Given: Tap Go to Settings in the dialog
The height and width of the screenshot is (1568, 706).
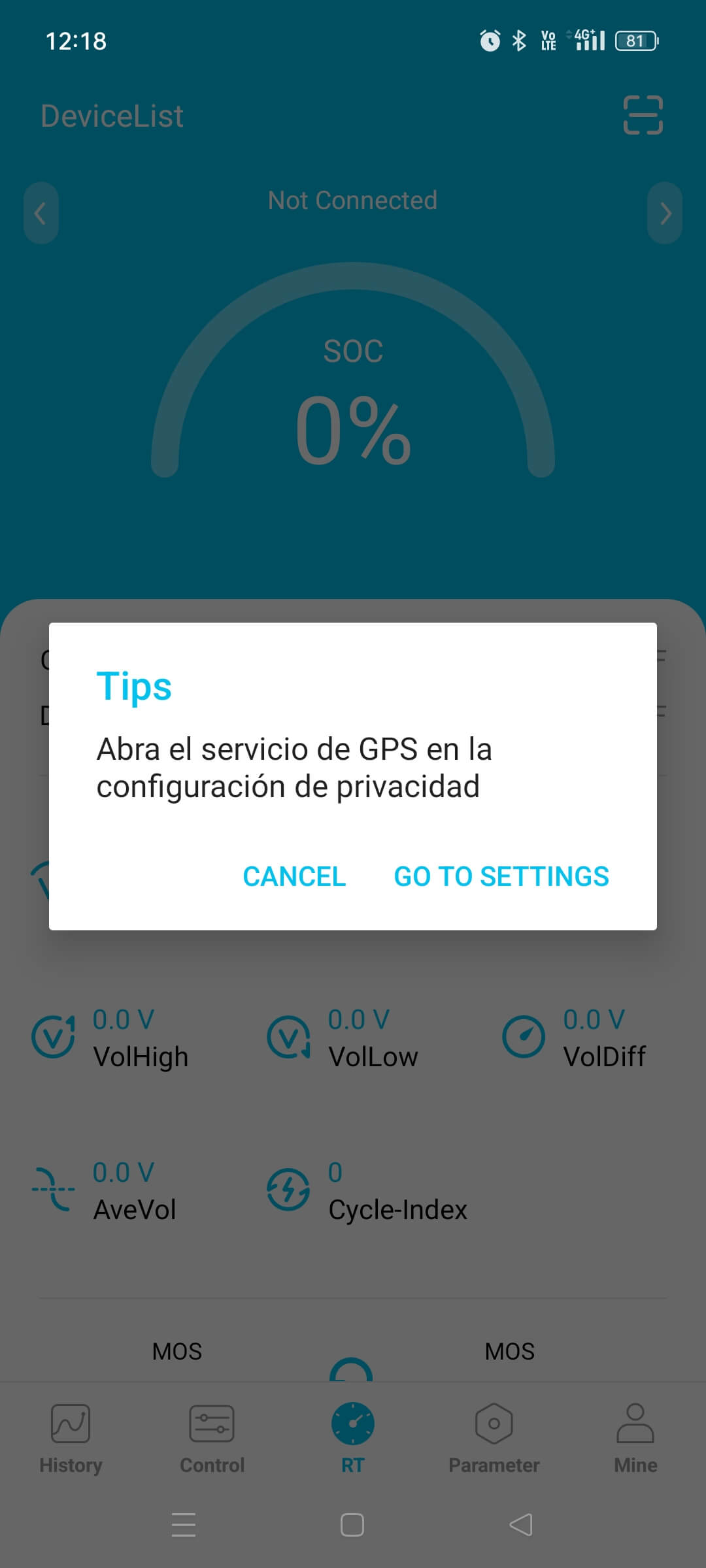Looking at the screenshot, I should [x=501, y=876].
